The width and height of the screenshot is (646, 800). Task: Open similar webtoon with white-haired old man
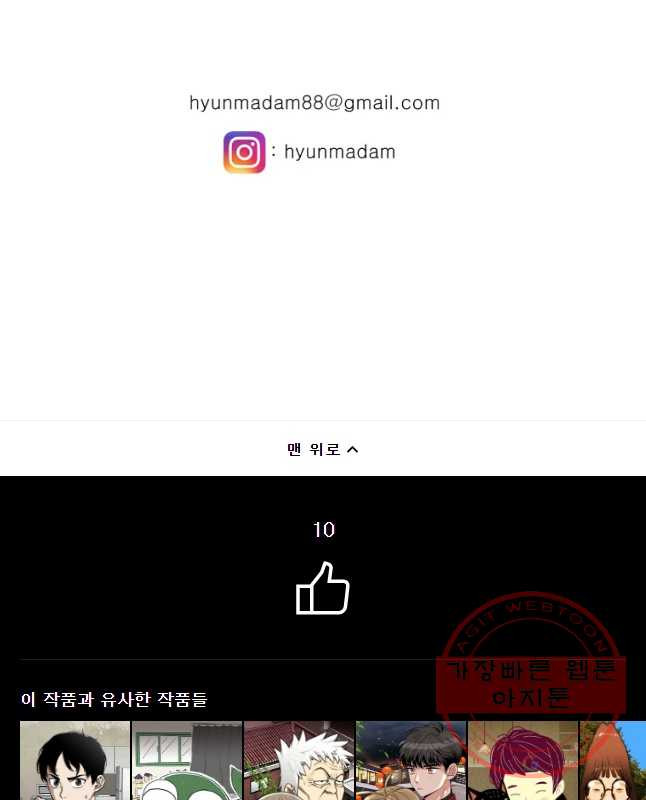[299, 761]
